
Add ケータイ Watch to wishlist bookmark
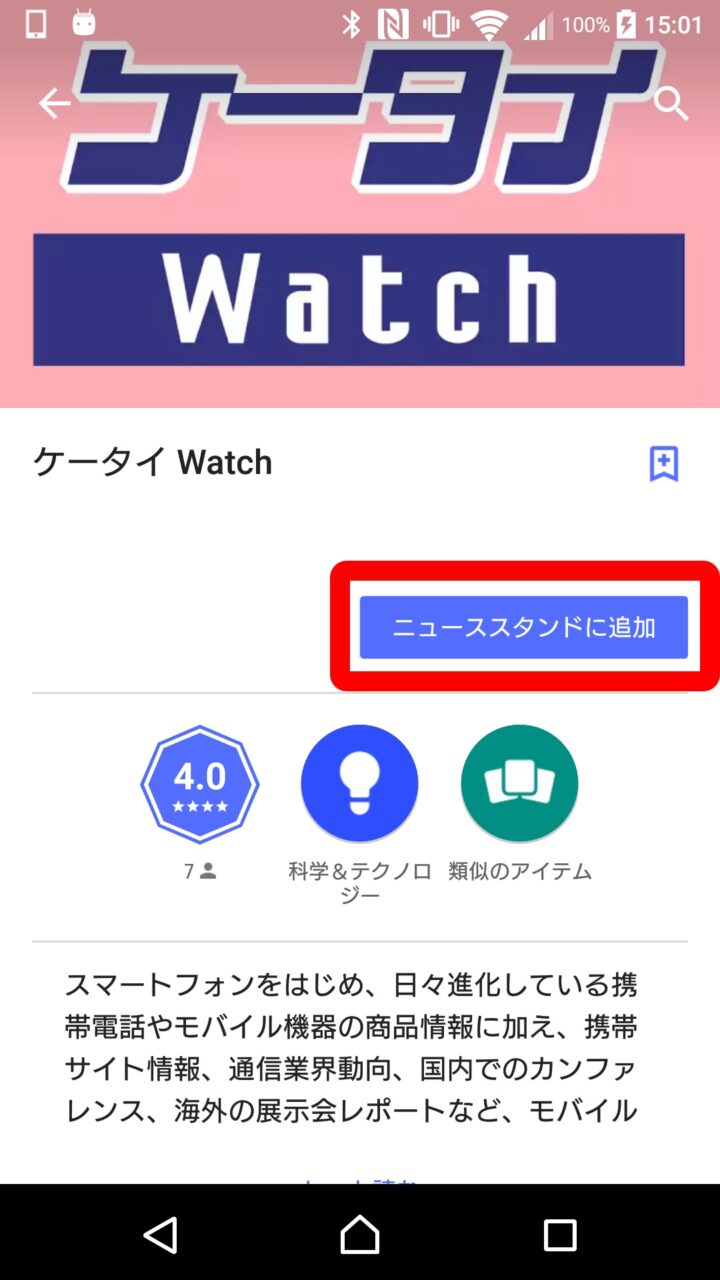pos(664,464)
